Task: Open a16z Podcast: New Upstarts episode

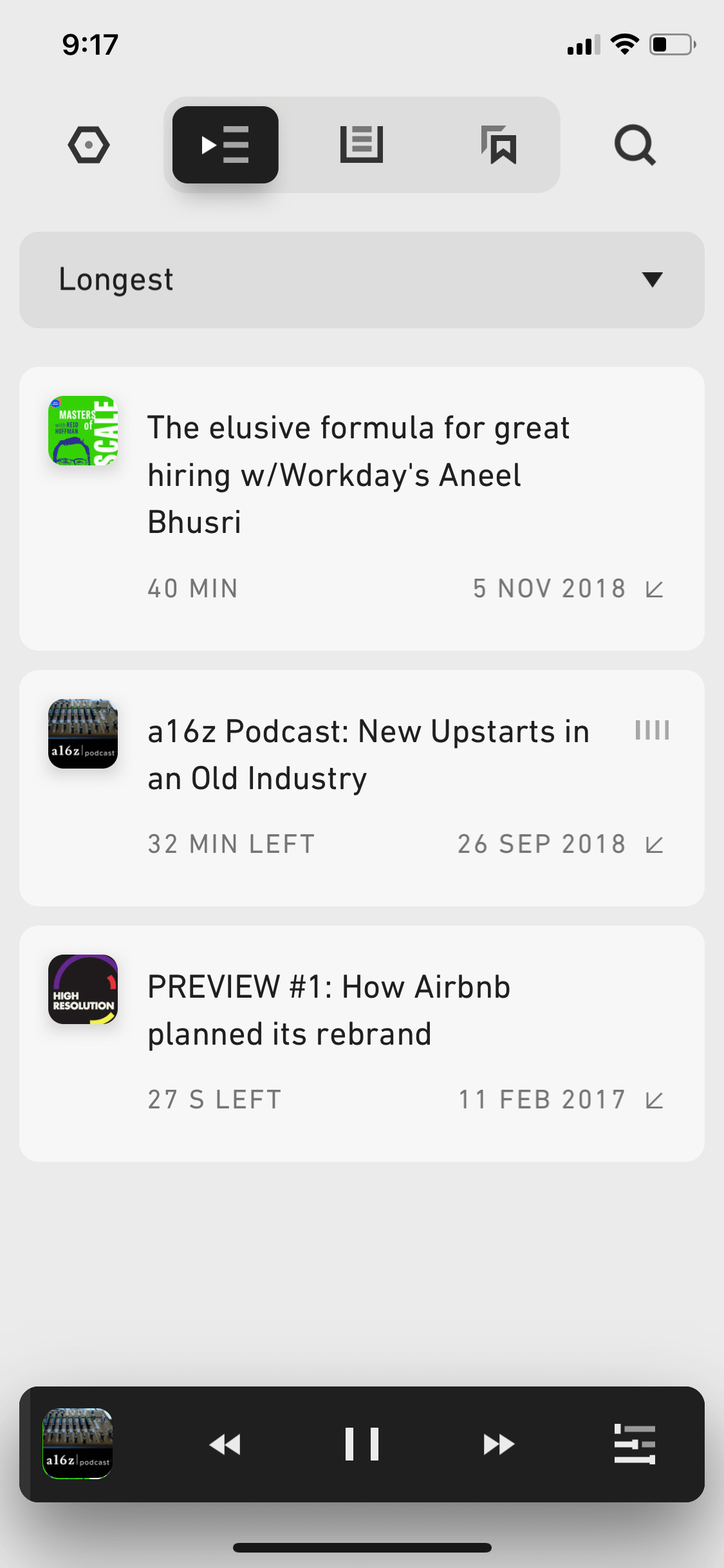Action: (362, 788)
